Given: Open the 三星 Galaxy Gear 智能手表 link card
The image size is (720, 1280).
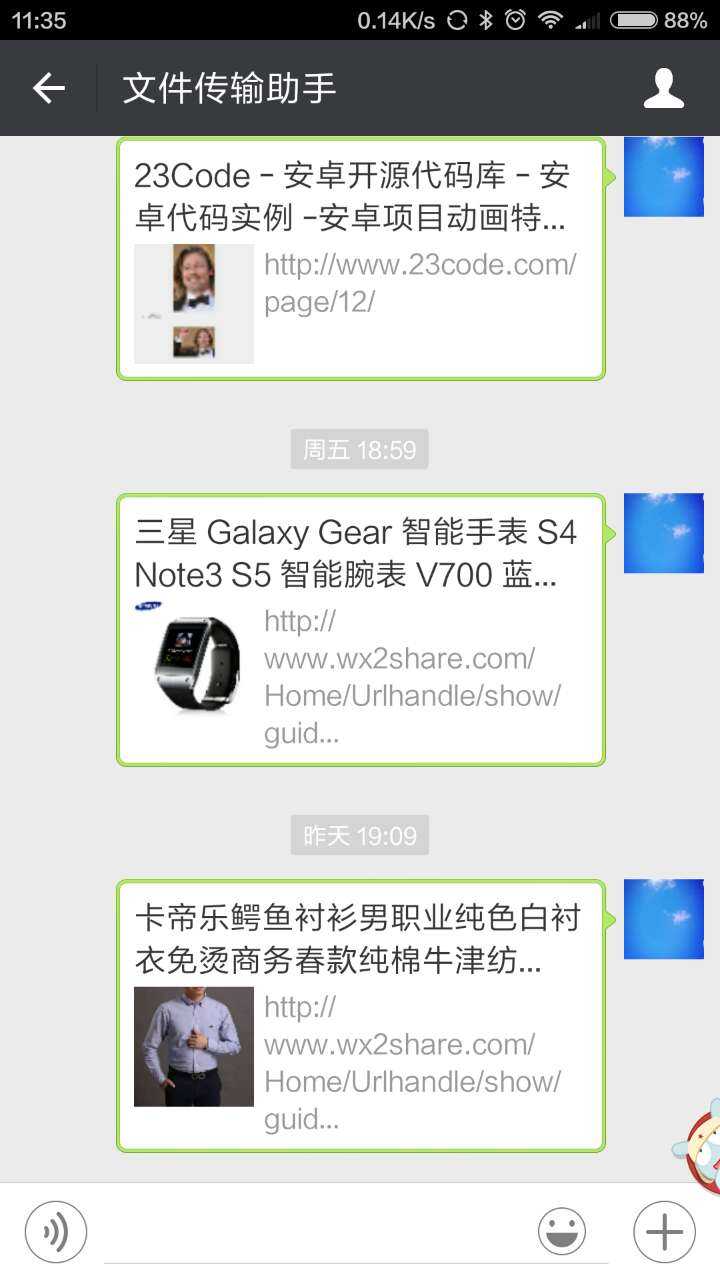Looking at the screenshot, I should point(360,630).
